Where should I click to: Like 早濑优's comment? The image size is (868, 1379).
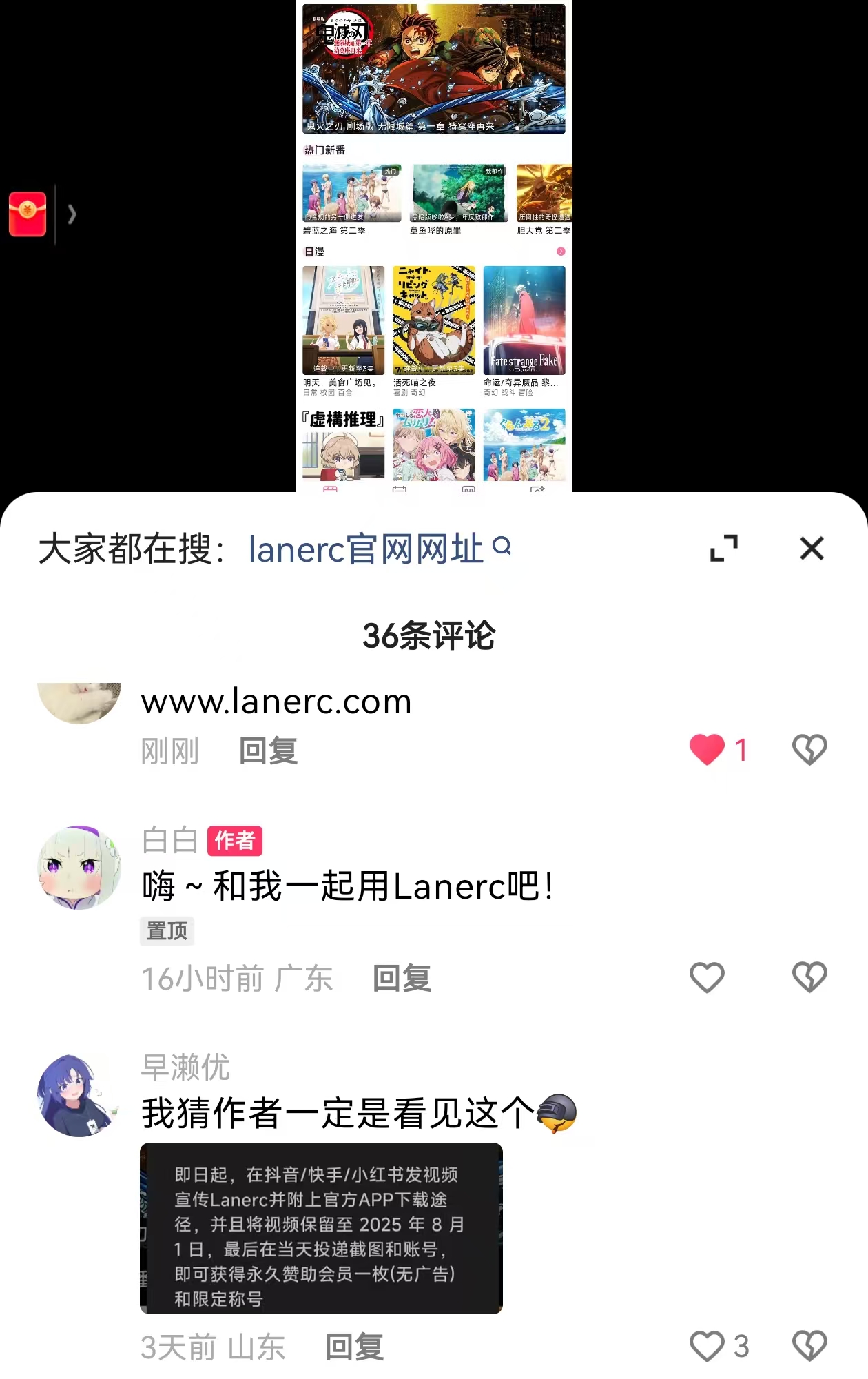pyautogui.click(x=707, y=1346)
